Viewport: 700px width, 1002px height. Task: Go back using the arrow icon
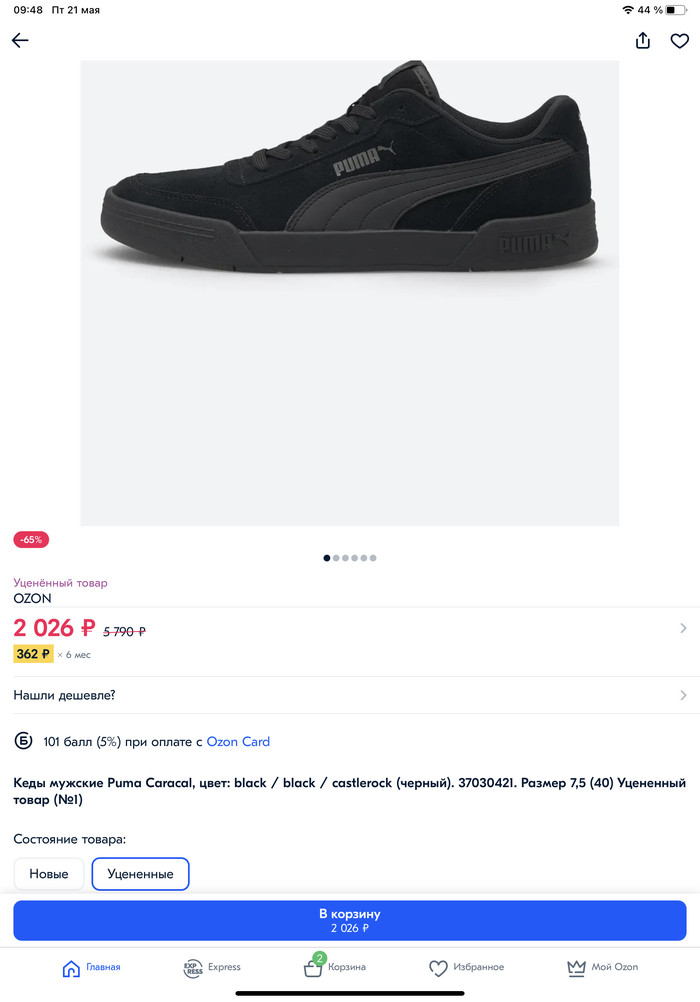pyautogui.click(x=20, y=41)
